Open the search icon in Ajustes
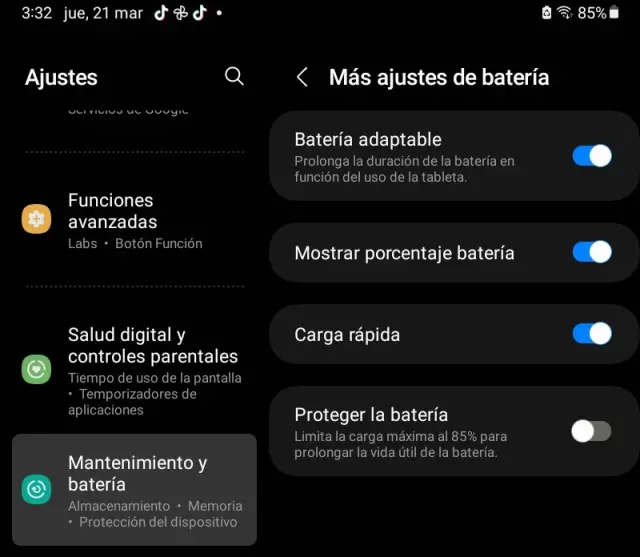Image resolution: width=640 pixels, height=557 pixels. pos(234,76)
